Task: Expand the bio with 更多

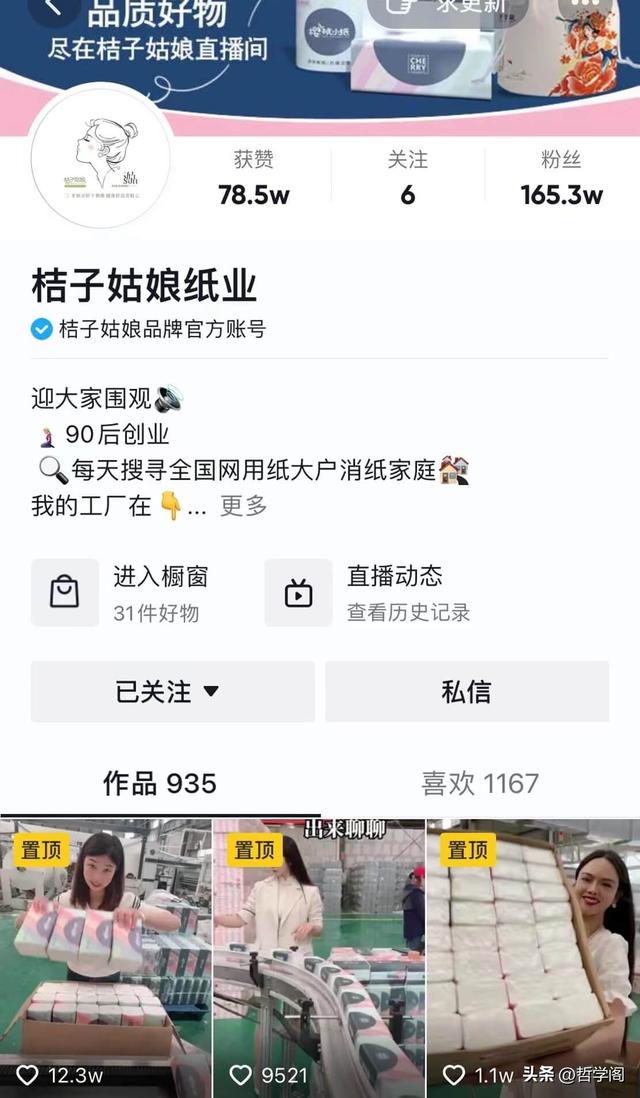Action: click(x=244, y=506)
